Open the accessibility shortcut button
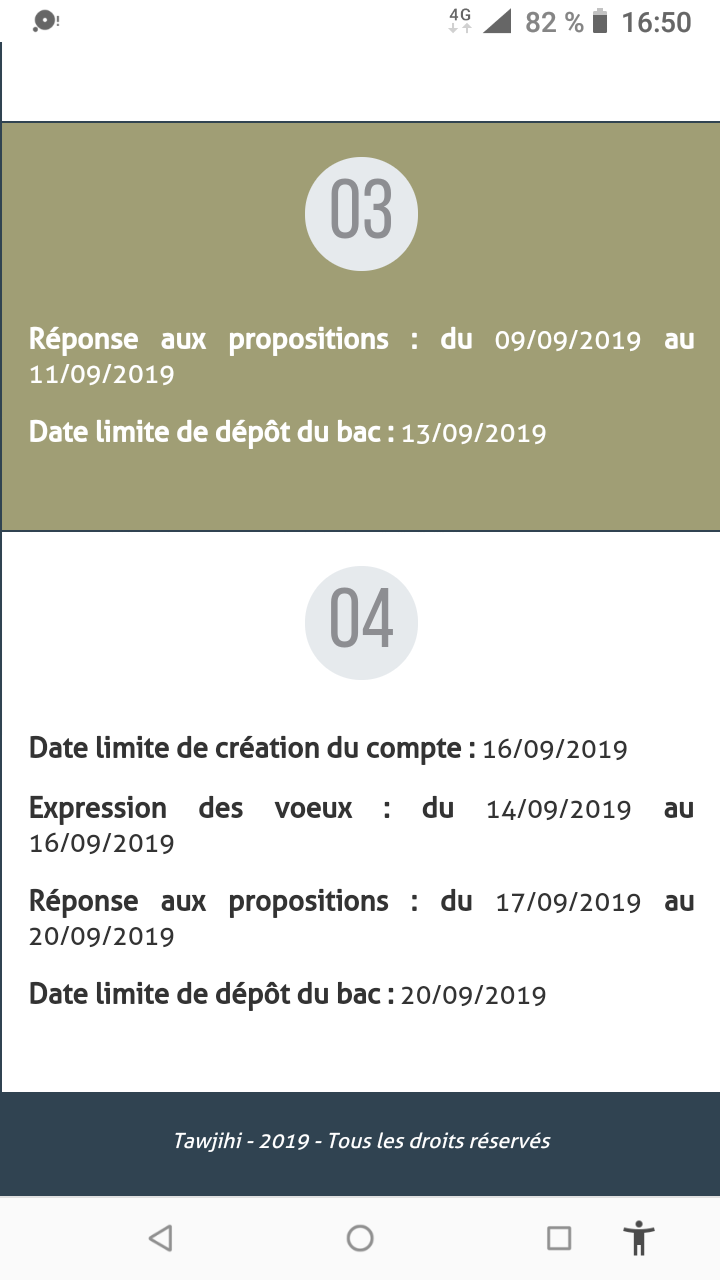Image resolution: width=720 pixels, height=1280 pixels. click(638, 1238)
